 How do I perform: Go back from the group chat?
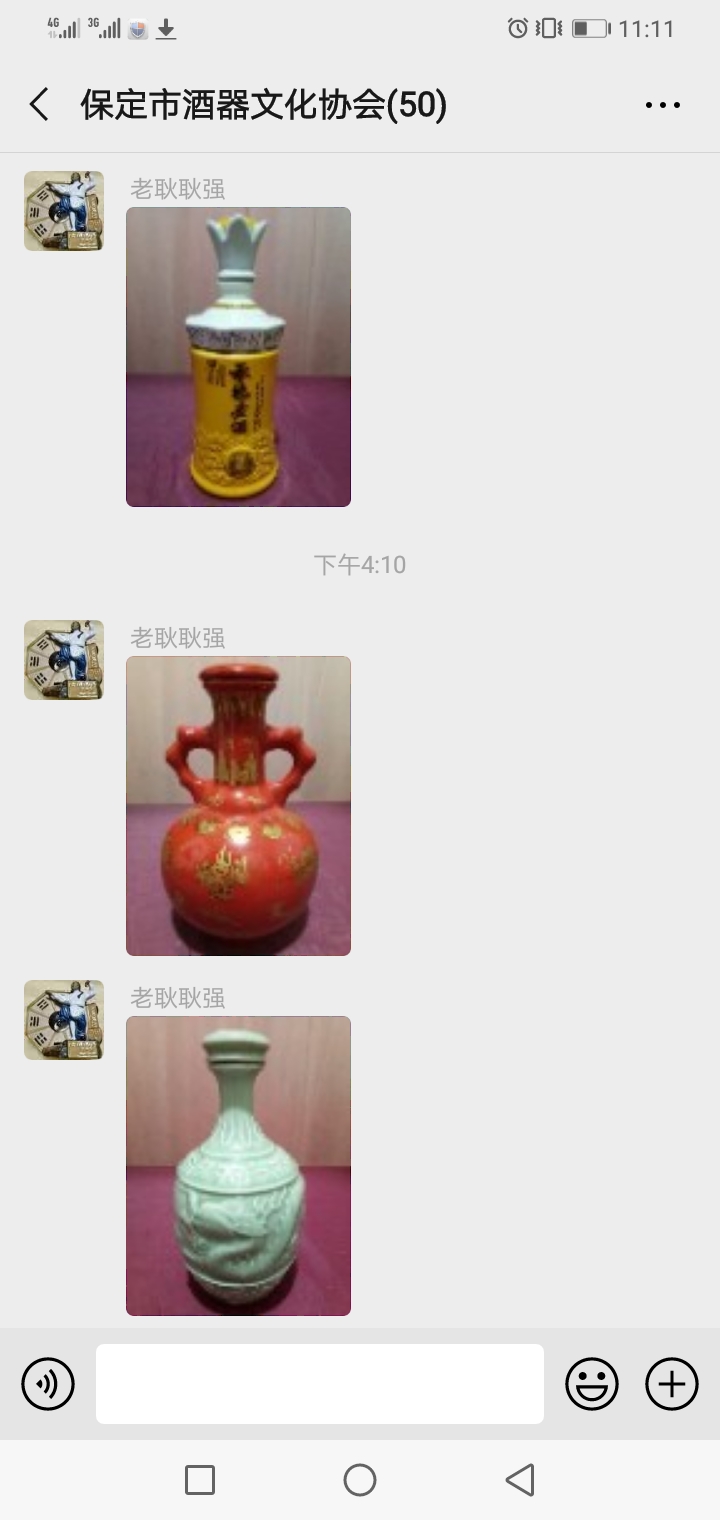point(39,105)
